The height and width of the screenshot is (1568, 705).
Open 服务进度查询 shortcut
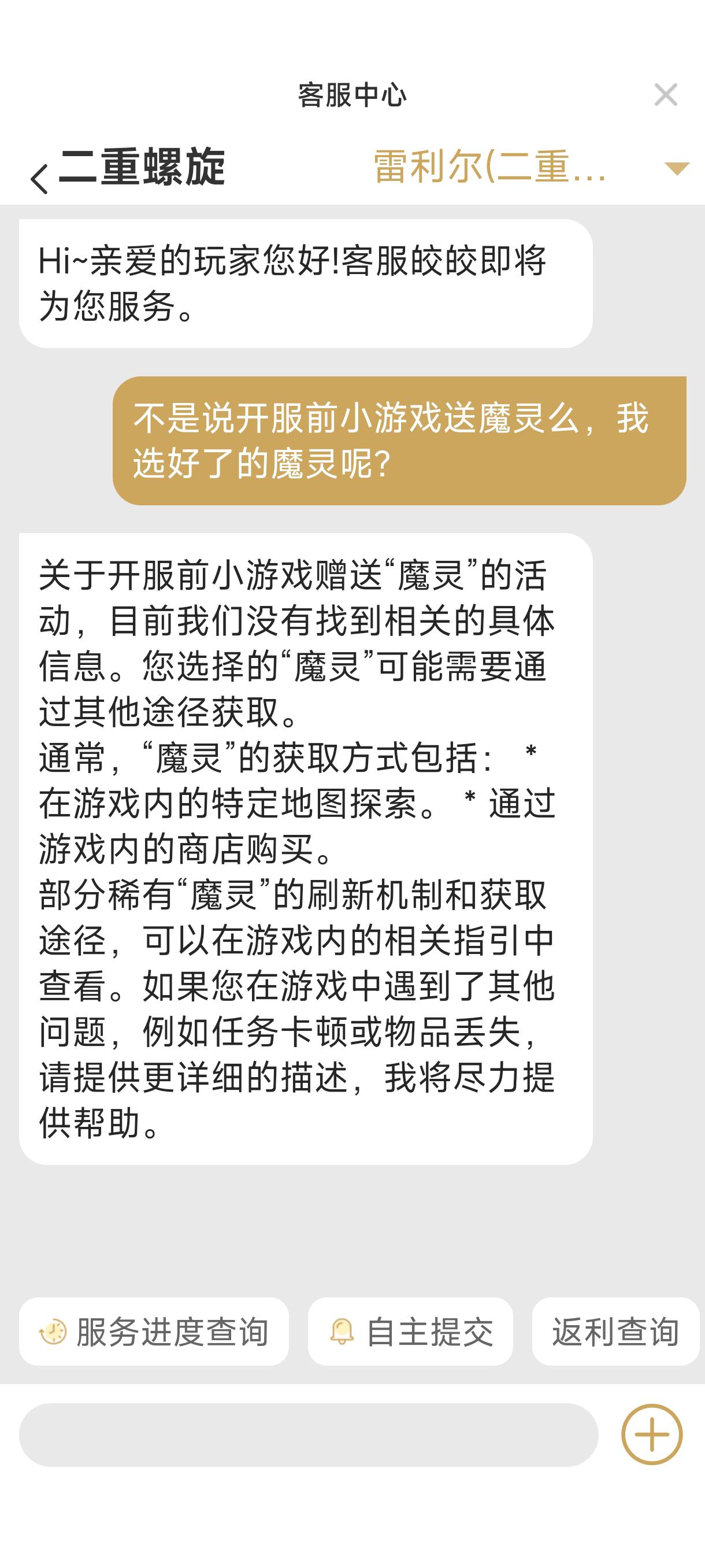pos(154,1331)
